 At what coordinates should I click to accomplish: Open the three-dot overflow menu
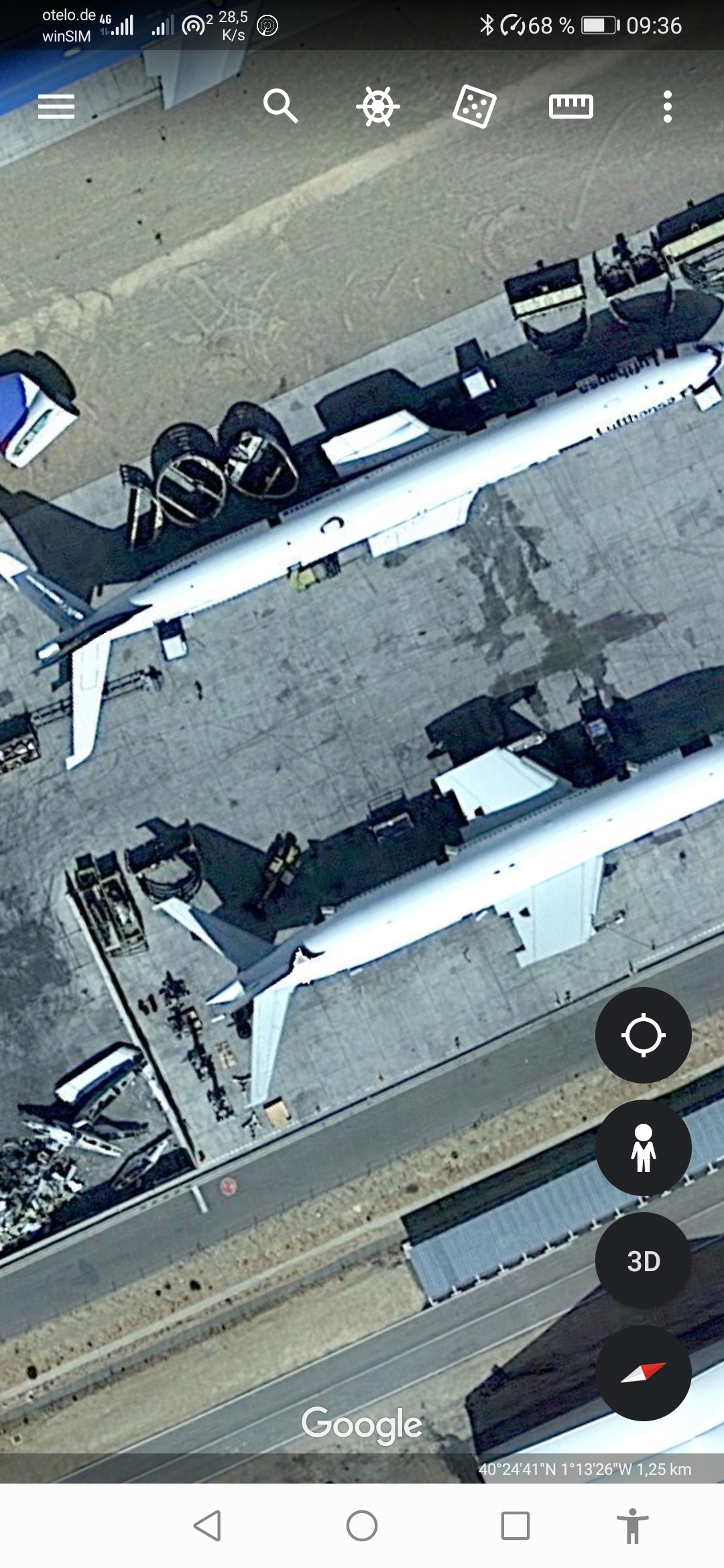click(667, 107)
